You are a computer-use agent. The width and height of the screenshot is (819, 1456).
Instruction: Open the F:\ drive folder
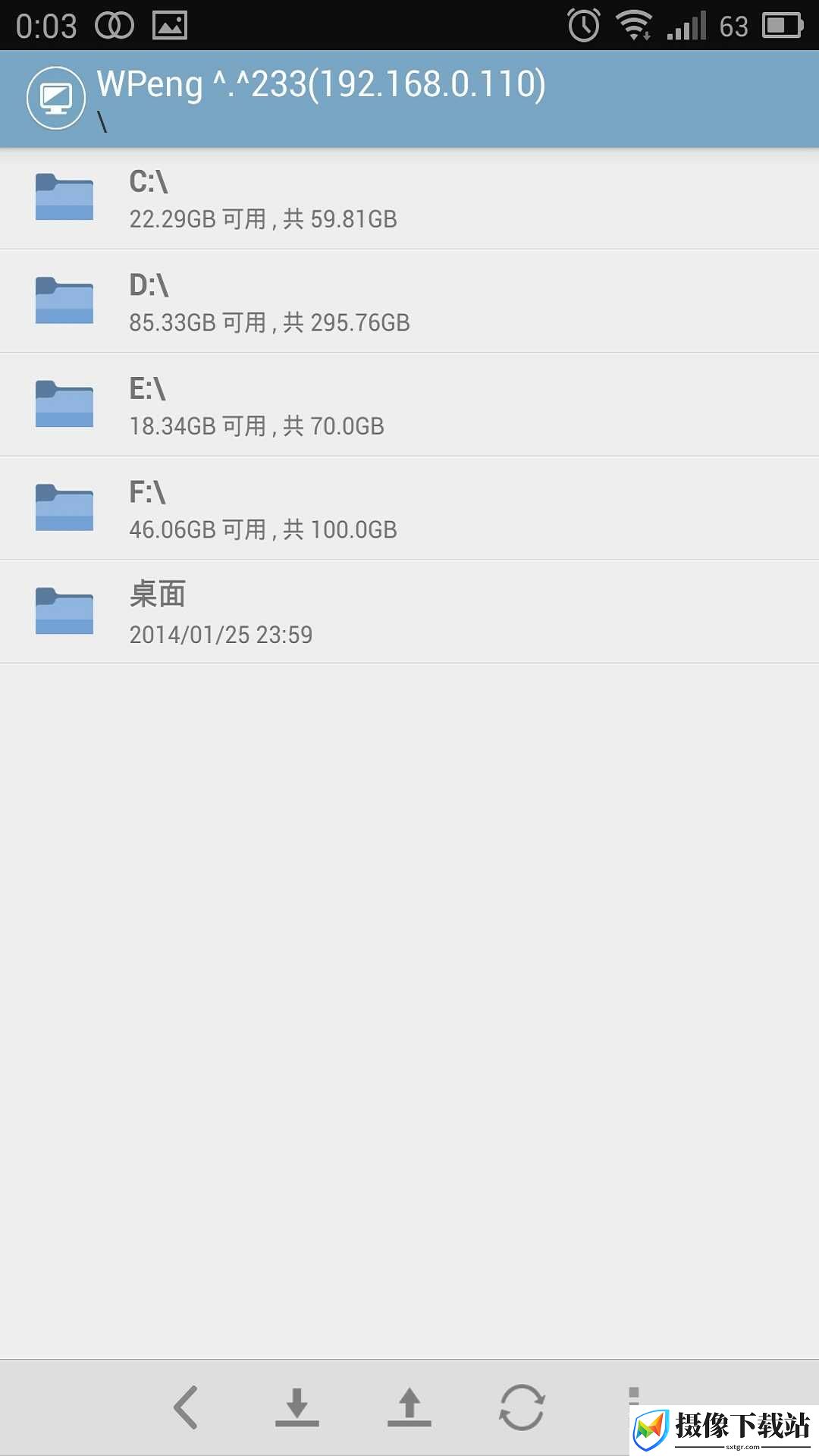pyautogui.click(x=409, y=508)
